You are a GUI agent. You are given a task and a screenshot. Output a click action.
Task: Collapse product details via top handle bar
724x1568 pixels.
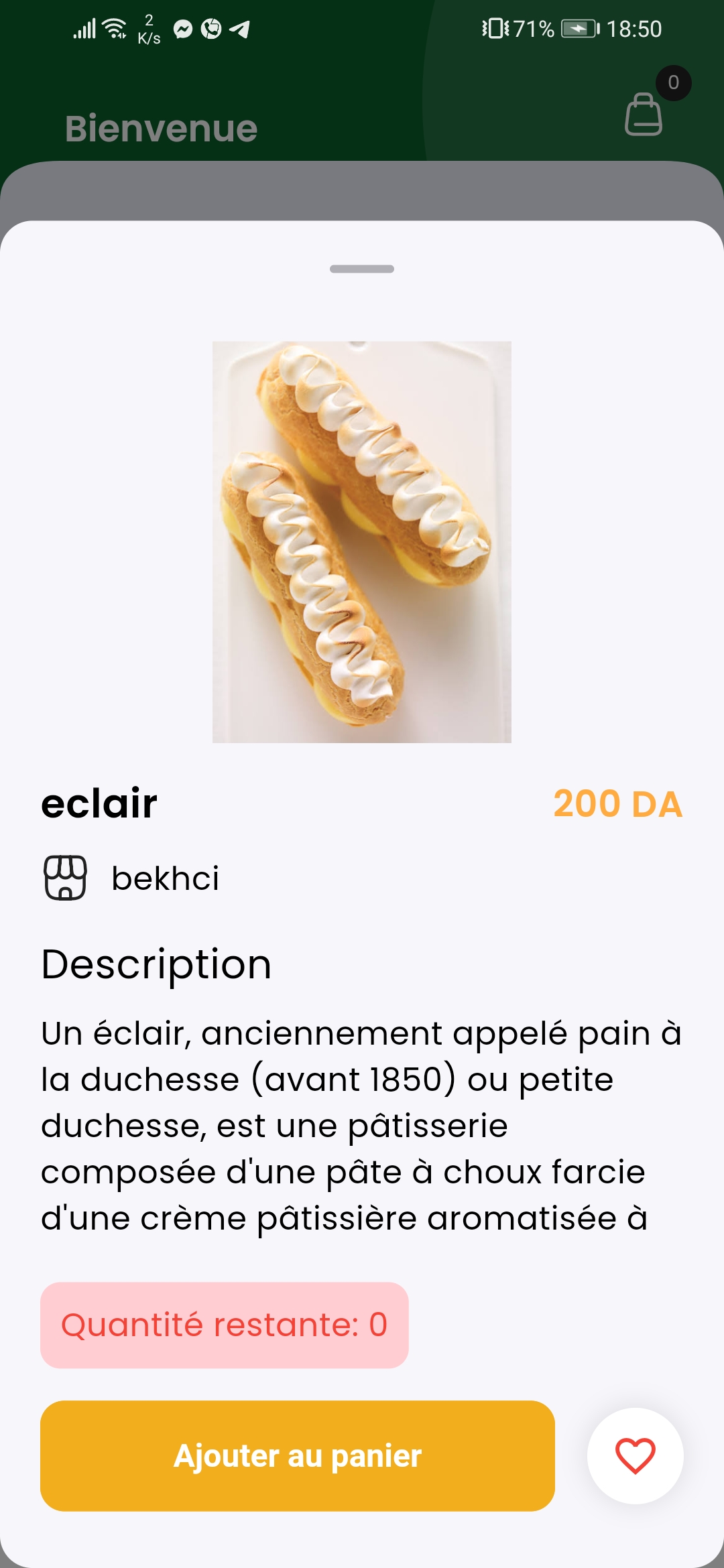(361, 268)
